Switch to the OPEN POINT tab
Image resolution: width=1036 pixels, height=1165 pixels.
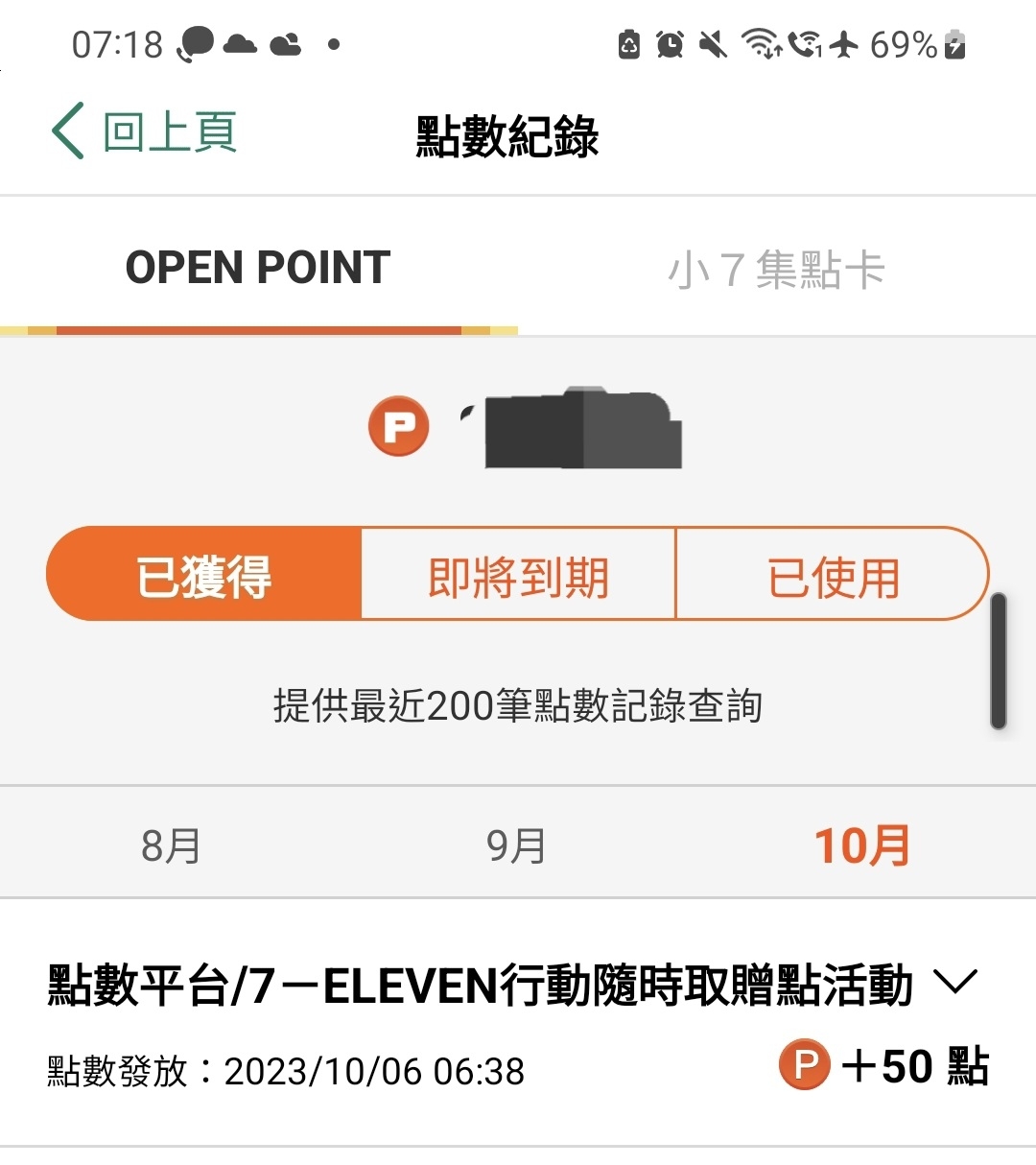click(258, 268)
